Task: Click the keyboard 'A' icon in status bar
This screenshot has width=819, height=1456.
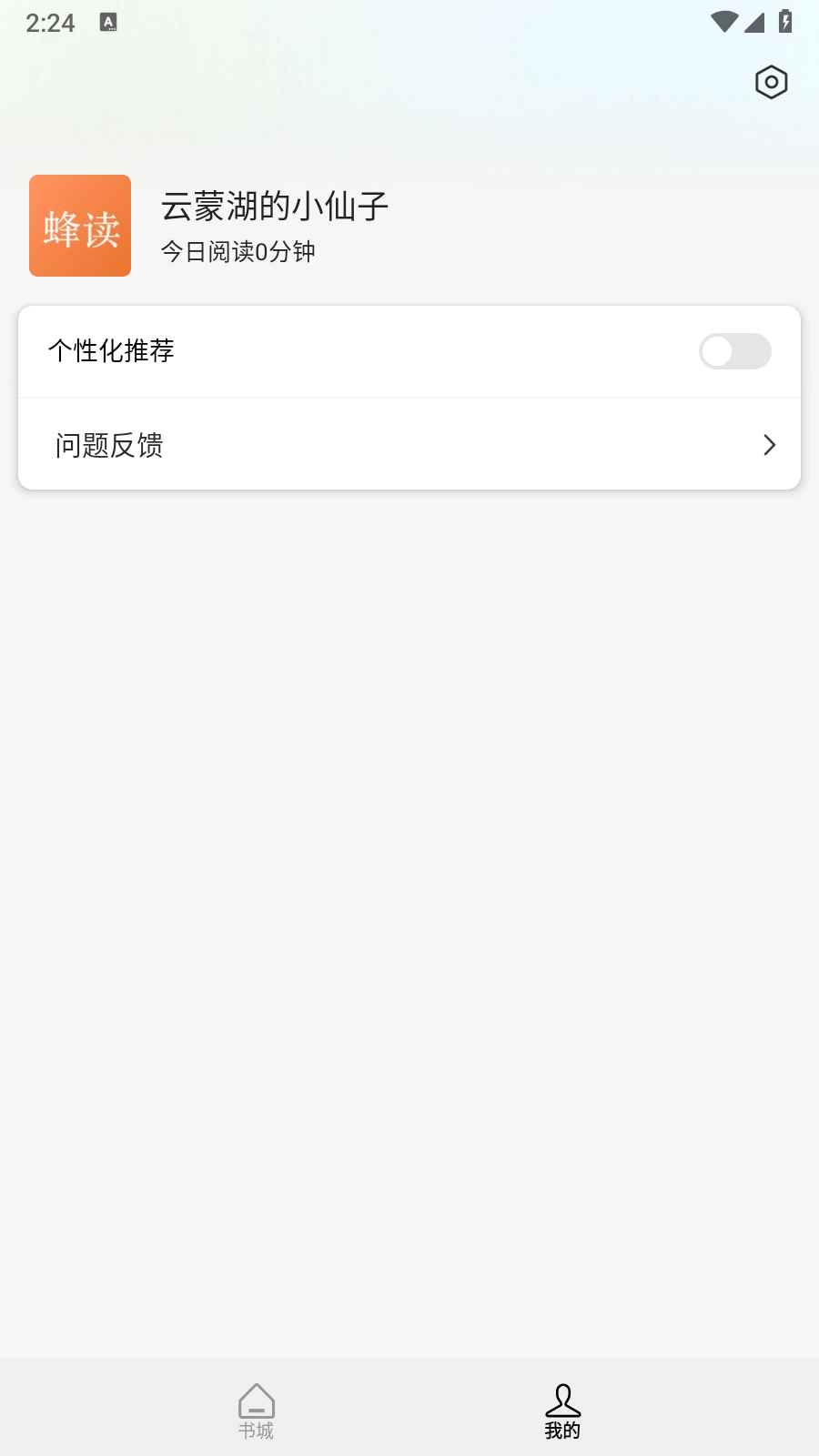Action: coord(109,22)
